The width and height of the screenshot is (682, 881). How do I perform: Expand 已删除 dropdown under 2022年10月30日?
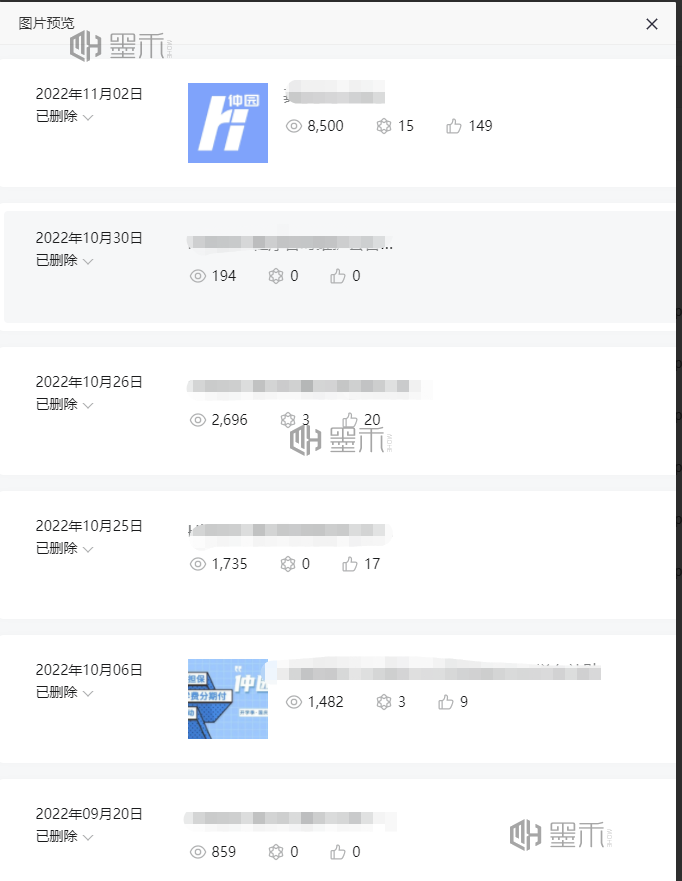pyautogui.click(x=66, y=261)
